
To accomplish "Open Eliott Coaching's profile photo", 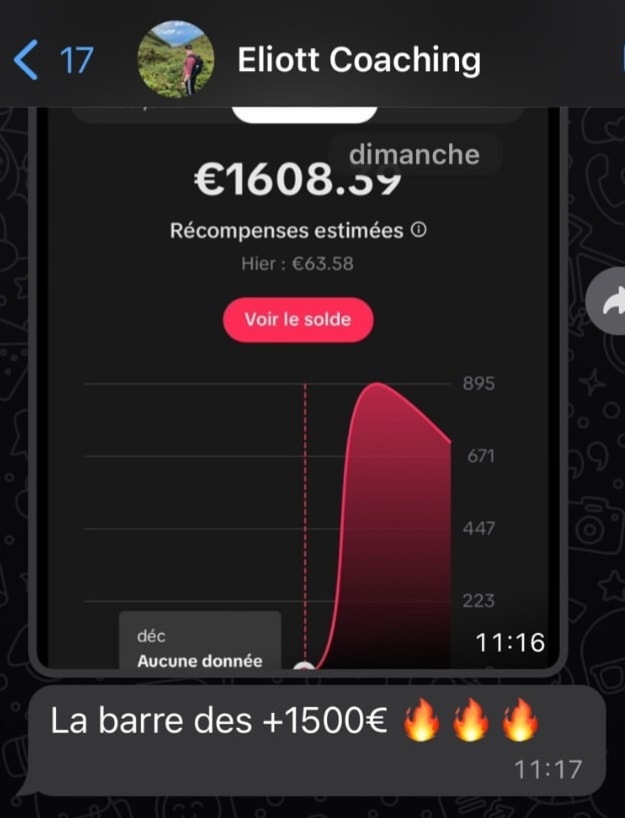I will [175, 60].
